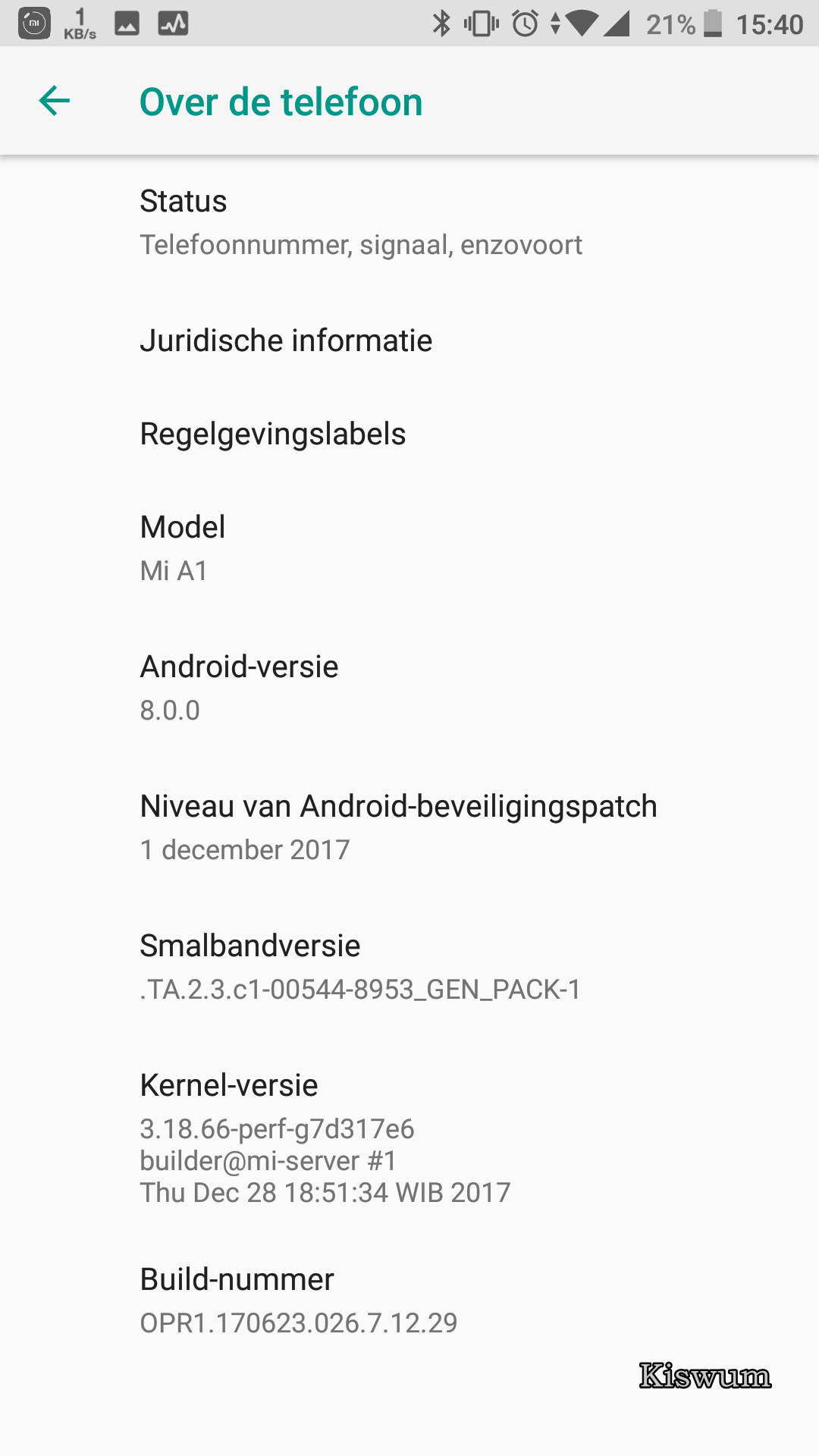Viewport: 819px width, 1456px height.
Task: Tap the Android-versie 8.0.0 row
Action: coord(409,689)
